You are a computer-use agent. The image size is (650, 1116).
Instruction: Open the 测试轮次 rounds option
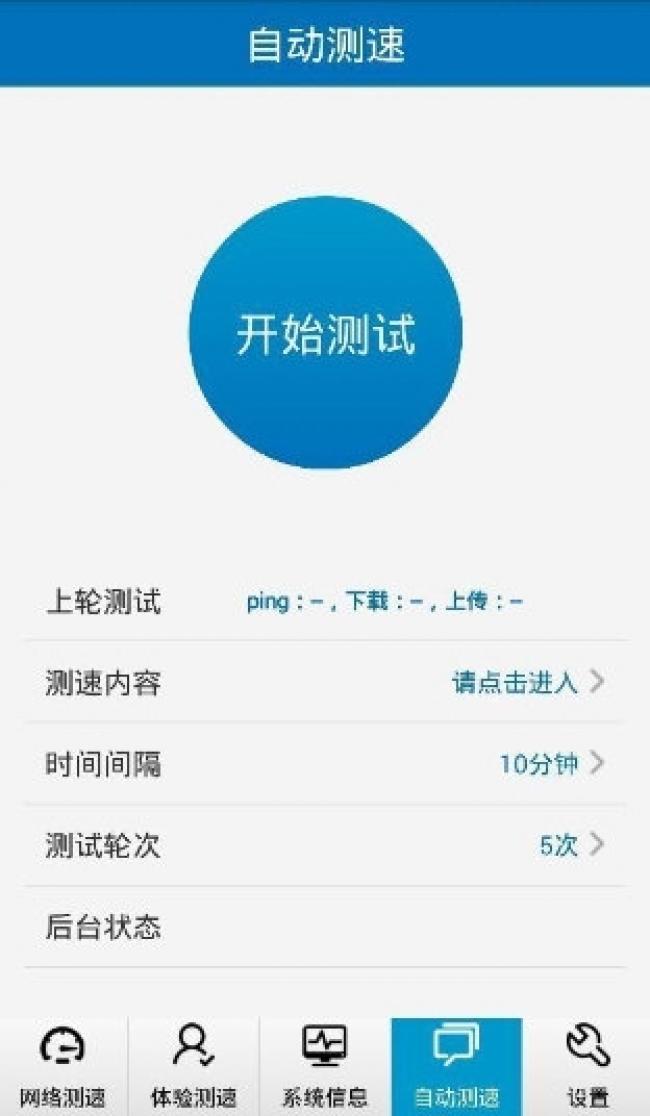(x=325, y=846)
